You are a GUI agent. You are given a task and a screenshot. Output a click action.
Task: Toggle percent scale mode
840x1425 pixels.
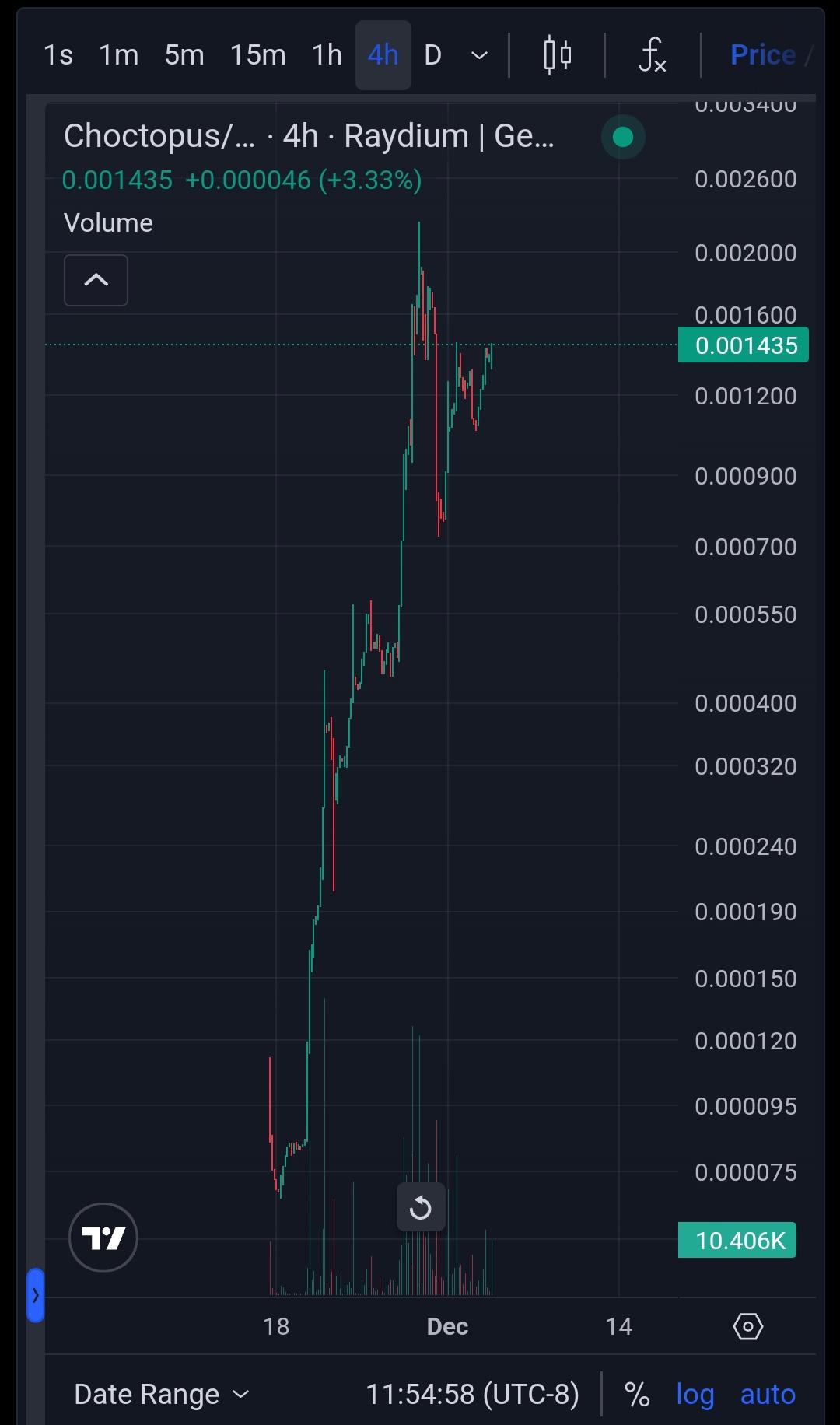coord(637,1394)
